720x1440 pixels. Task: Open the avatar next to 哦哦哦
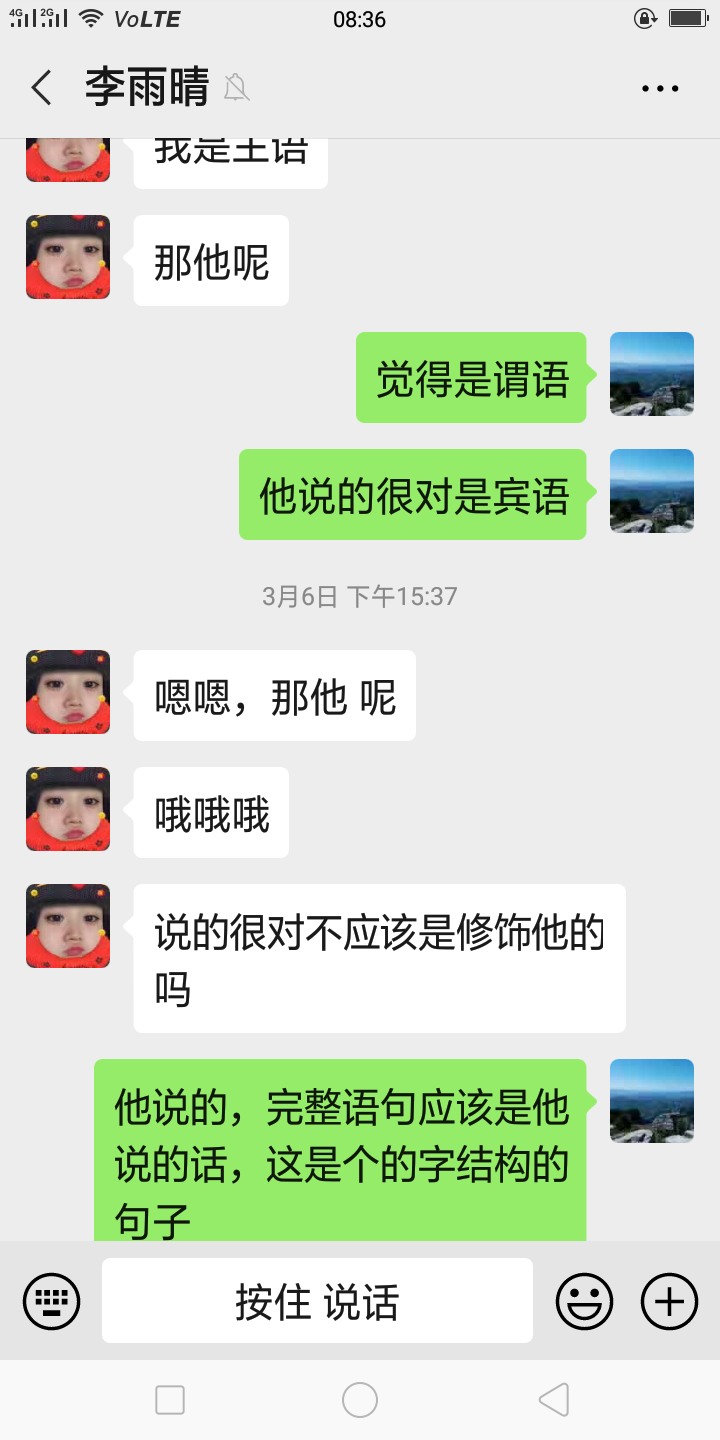click(68, 809)
